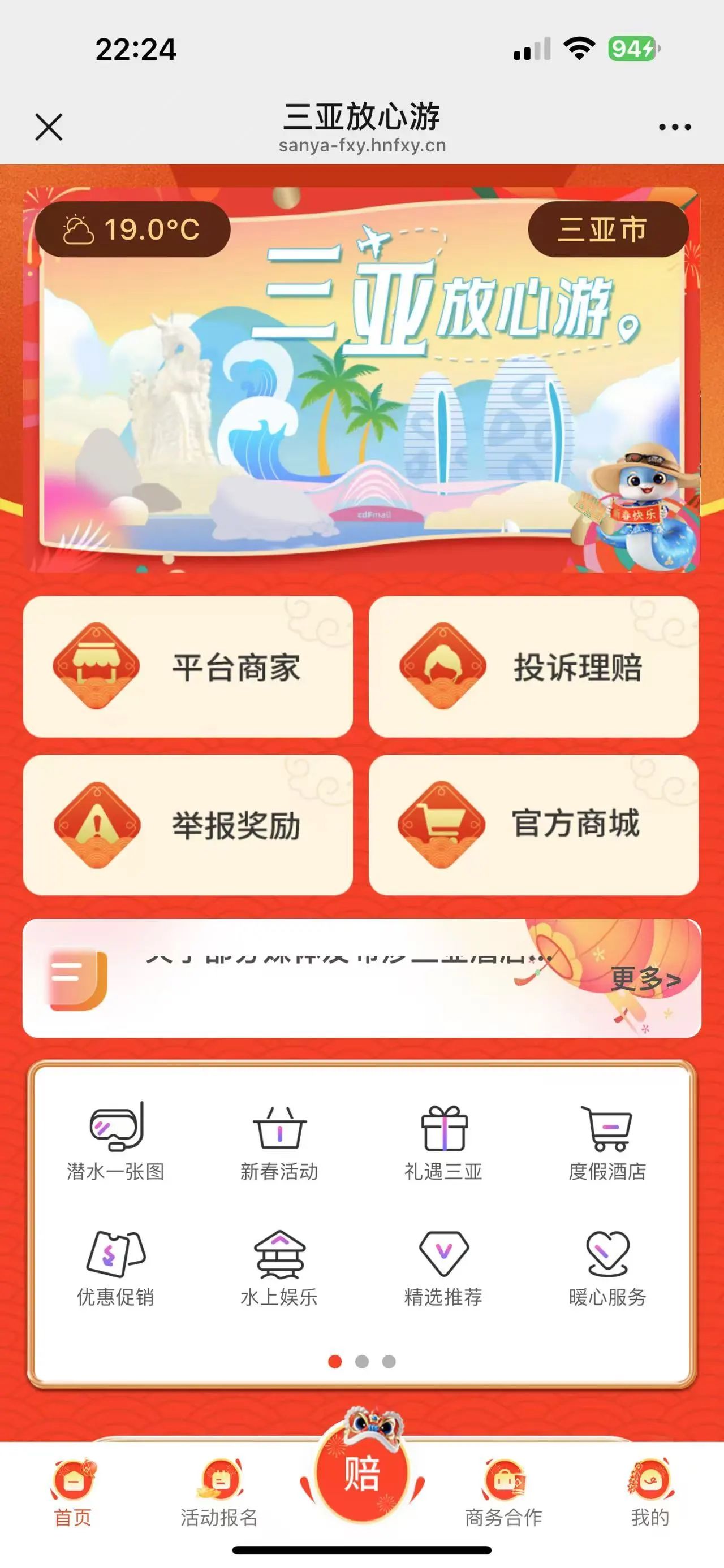Tap the 礼遇三亚 gift icon
This screenshot has height=1568, width=724.
click(445, 1138)
